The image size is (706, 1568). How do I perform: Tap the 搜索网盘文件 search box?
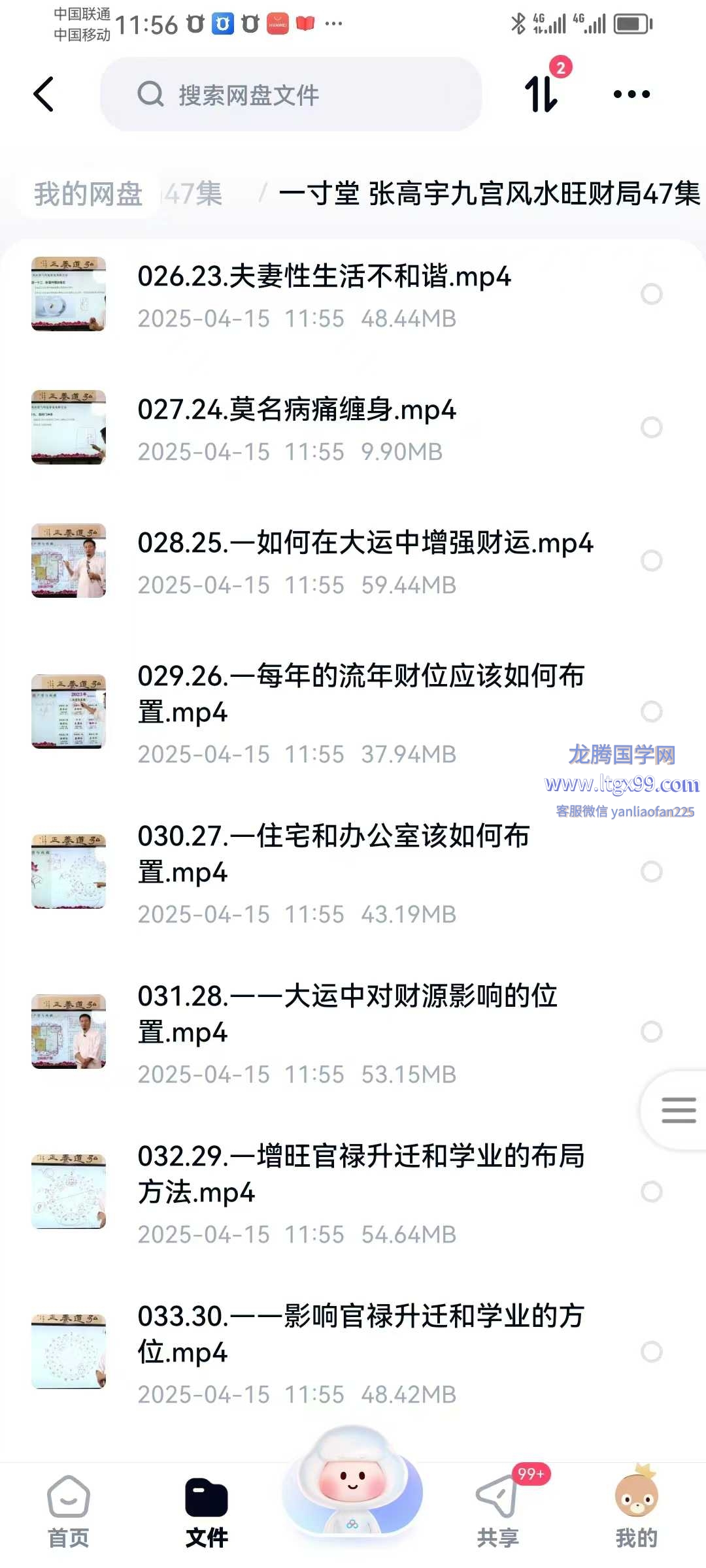pos(291,95)
